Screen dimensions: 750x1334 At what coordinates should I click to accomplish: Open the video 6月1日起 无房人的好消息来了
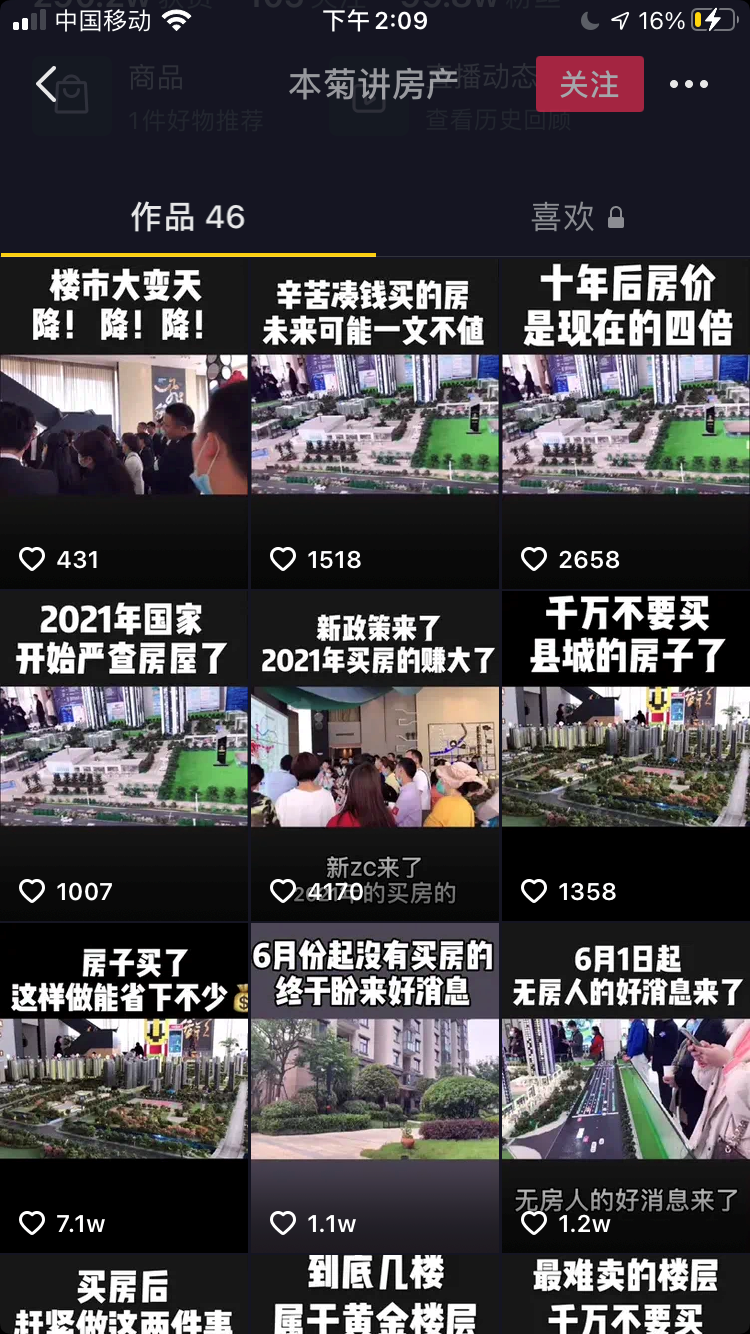(626, 1088)
